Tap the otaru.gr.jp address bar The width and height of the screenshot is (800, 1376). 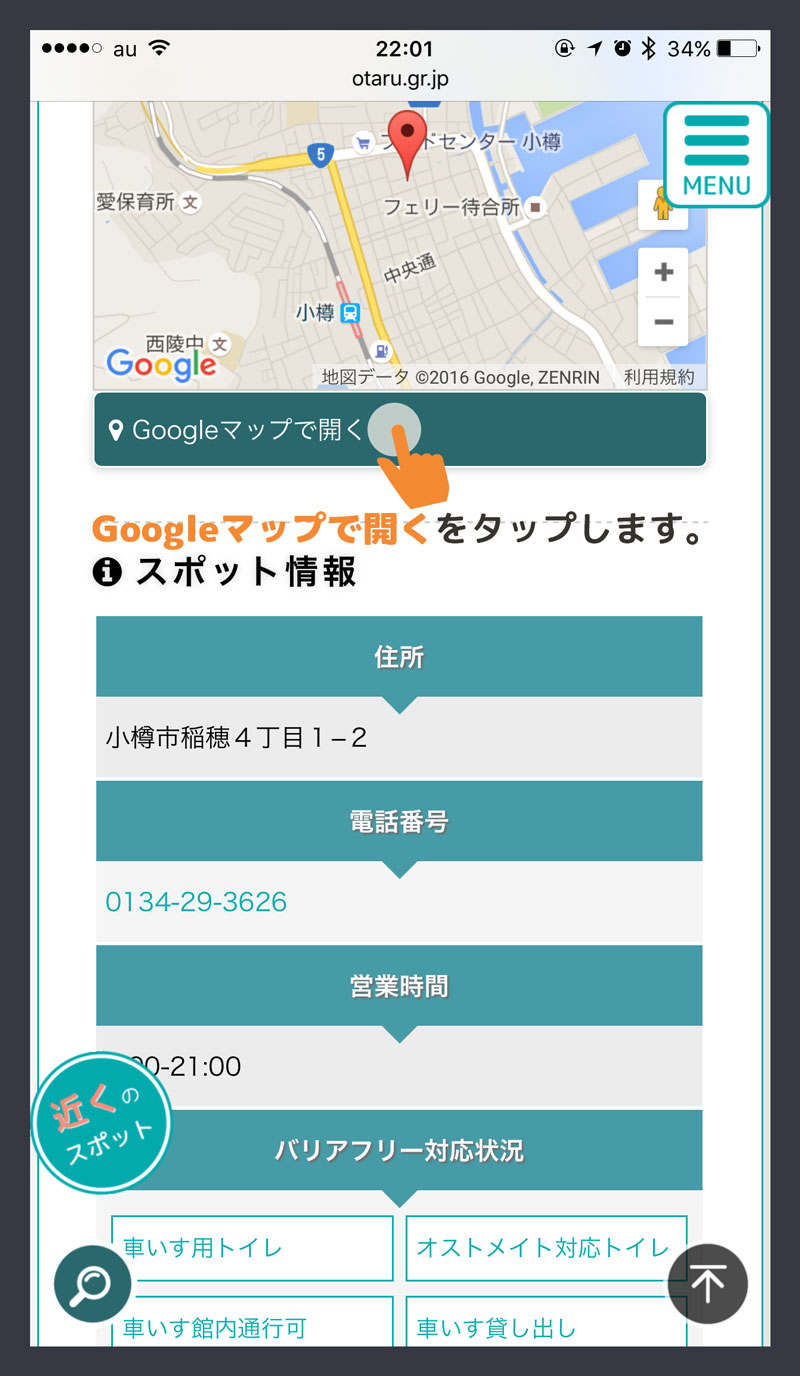point(400,78)
